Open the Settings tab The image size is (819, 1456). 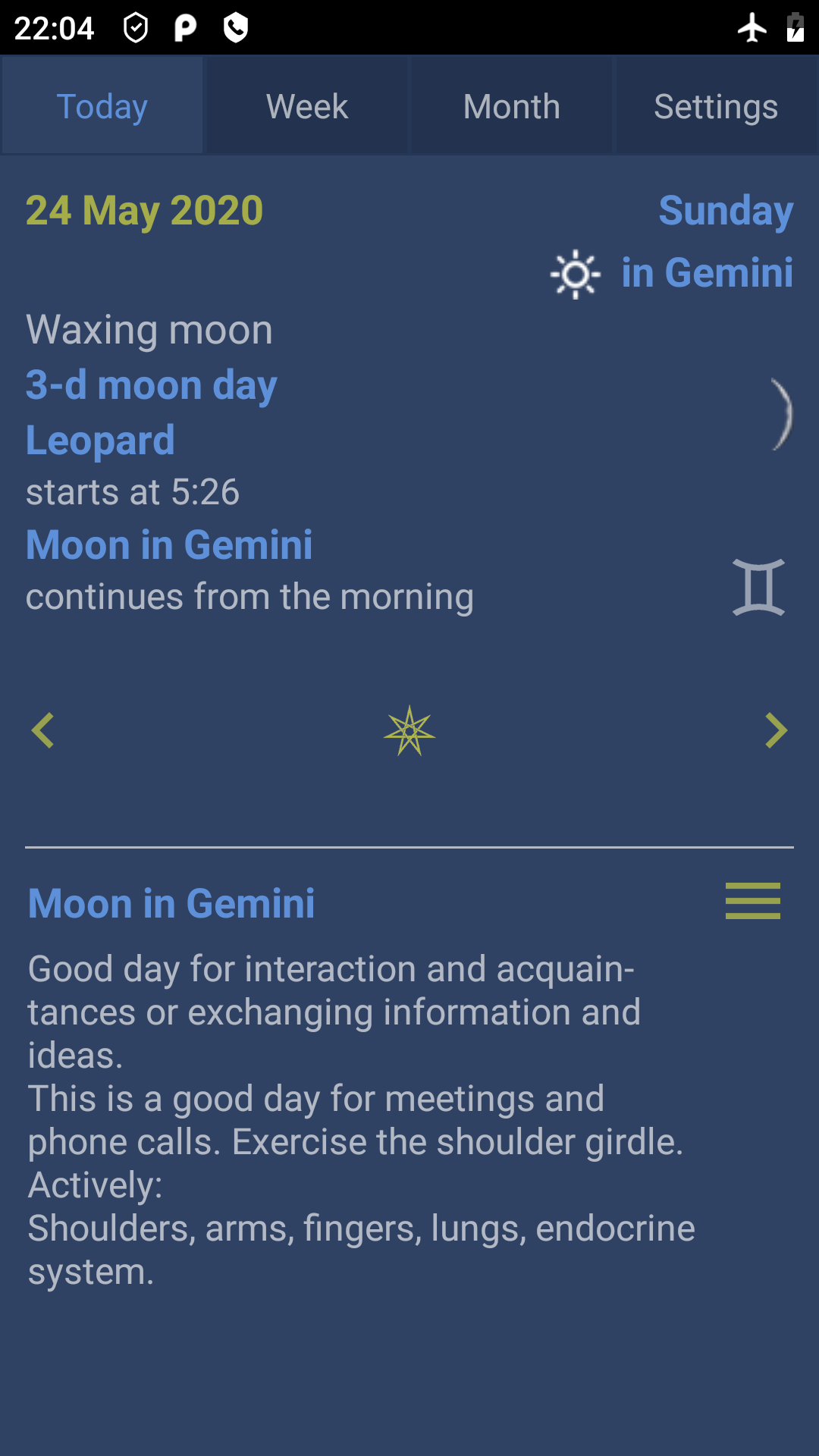[x=715, y=106]
